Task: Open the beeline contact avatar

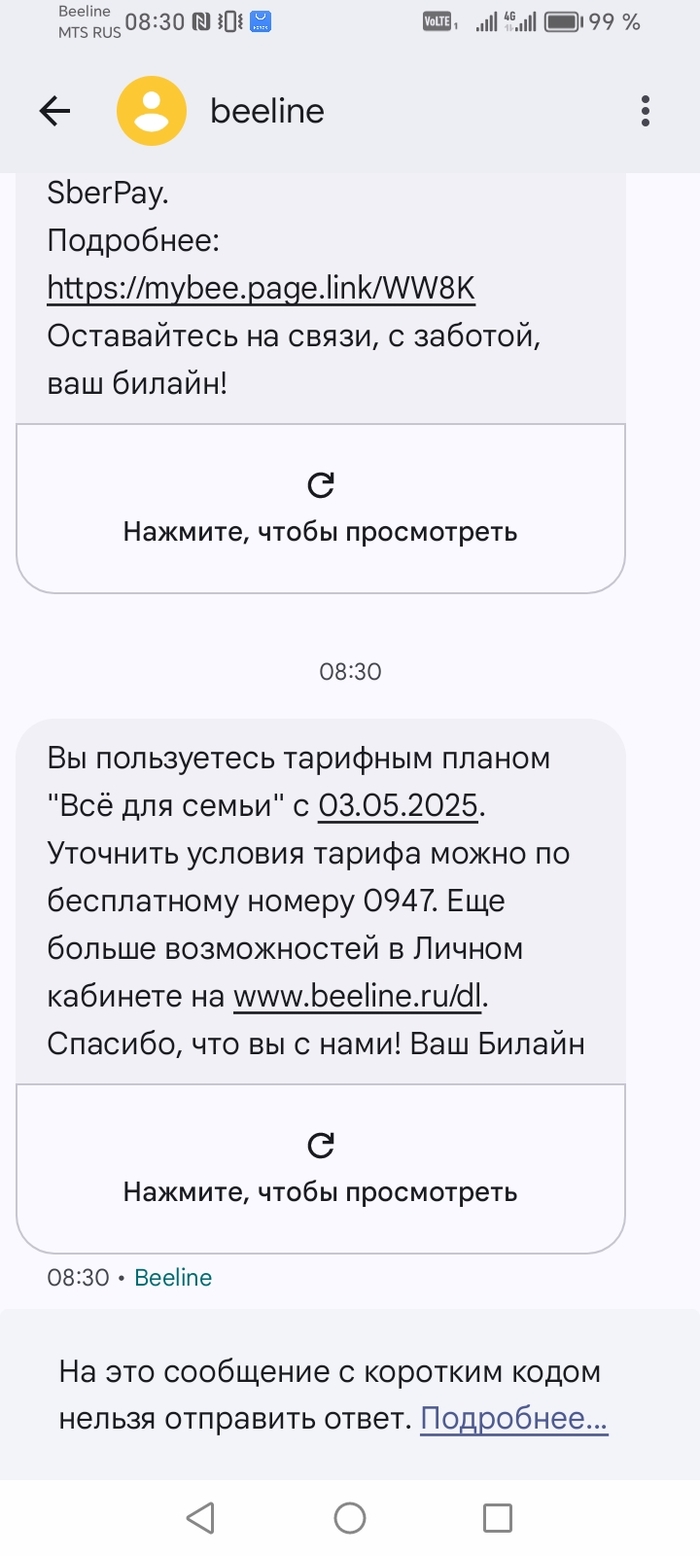Action: click(152, 111)
